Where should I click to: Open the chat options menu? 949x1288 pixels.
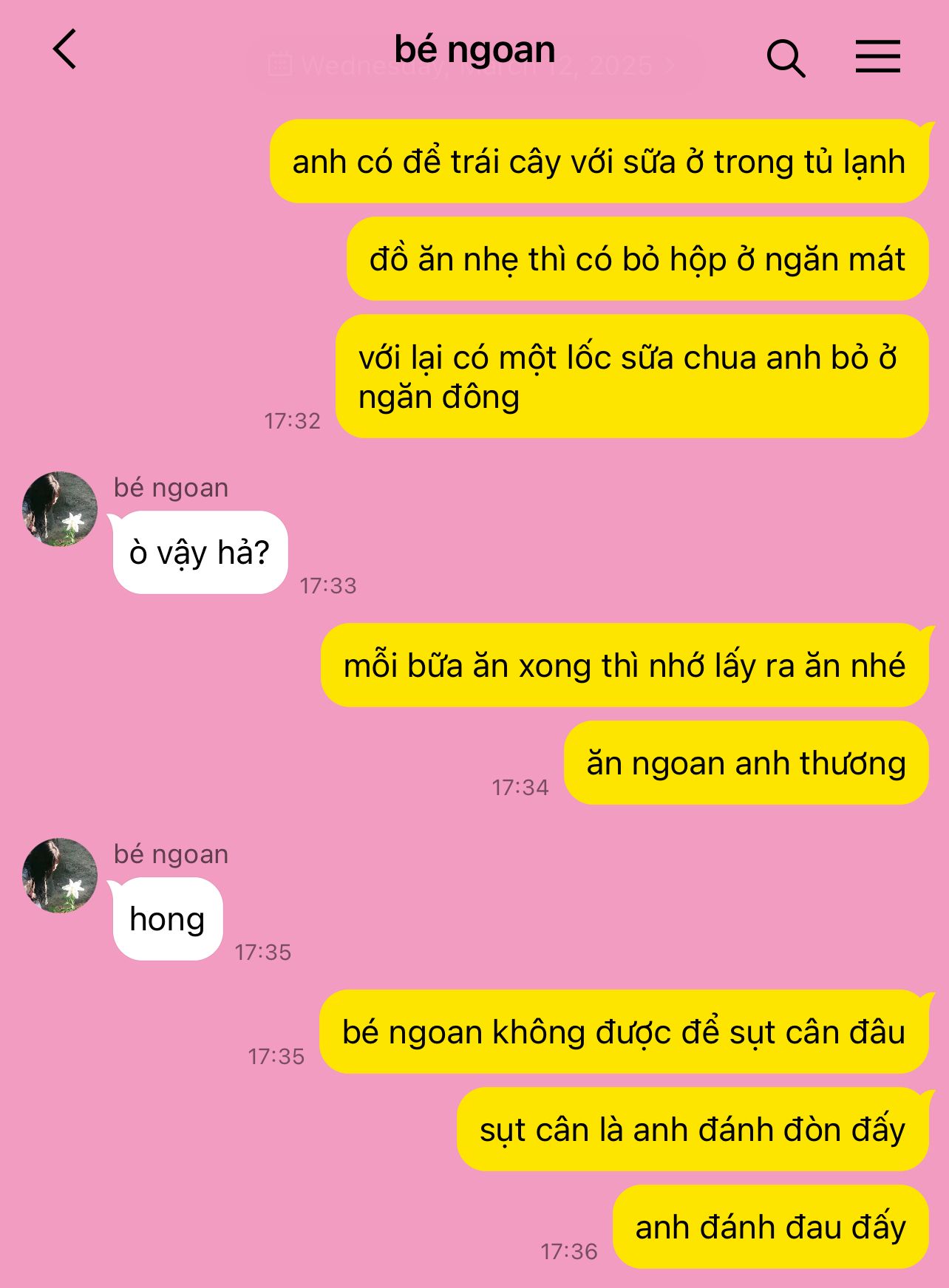(x=877, y=57)
